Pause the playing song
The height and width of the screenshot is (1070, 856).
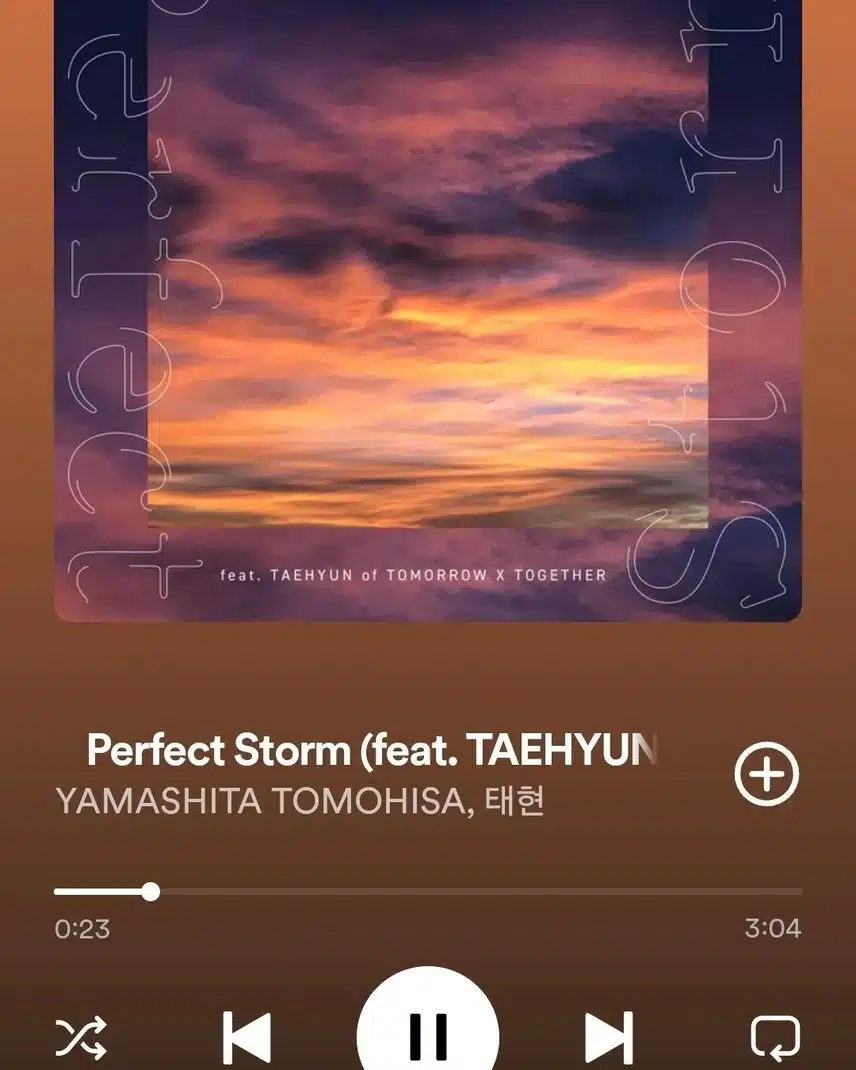[x=428, y=1032]
